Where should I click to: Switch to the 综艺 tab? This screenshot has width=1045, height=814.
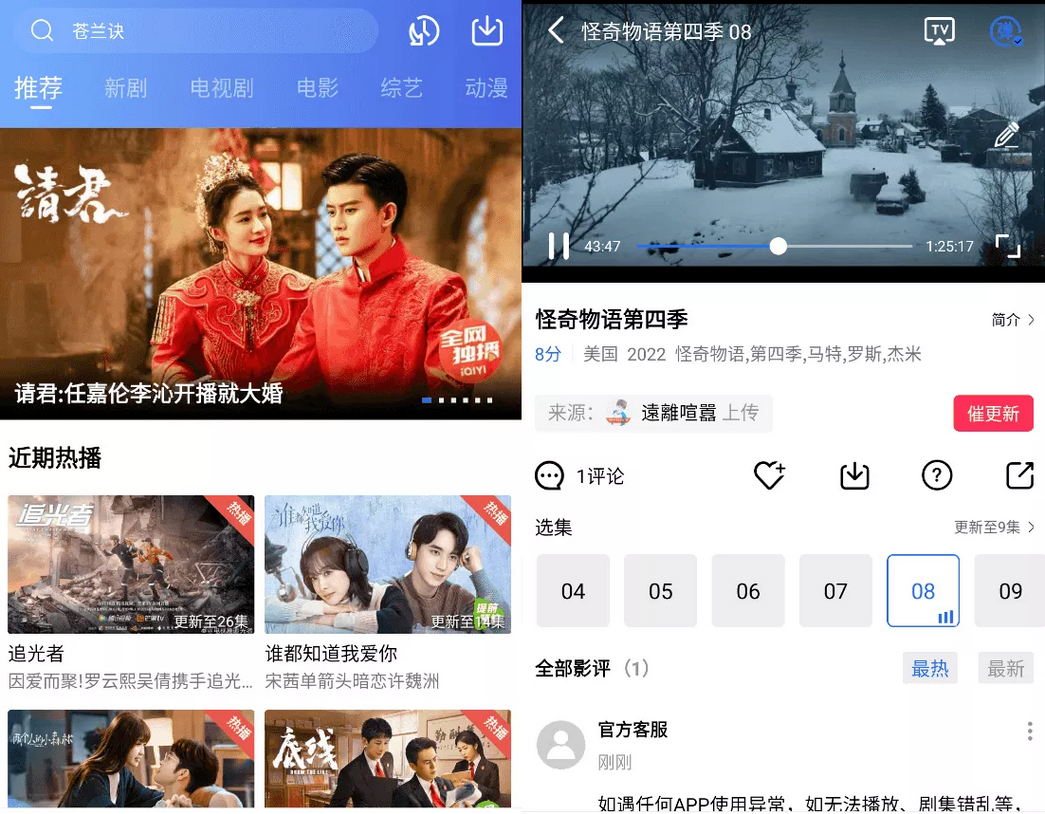(x=401, y=88)
